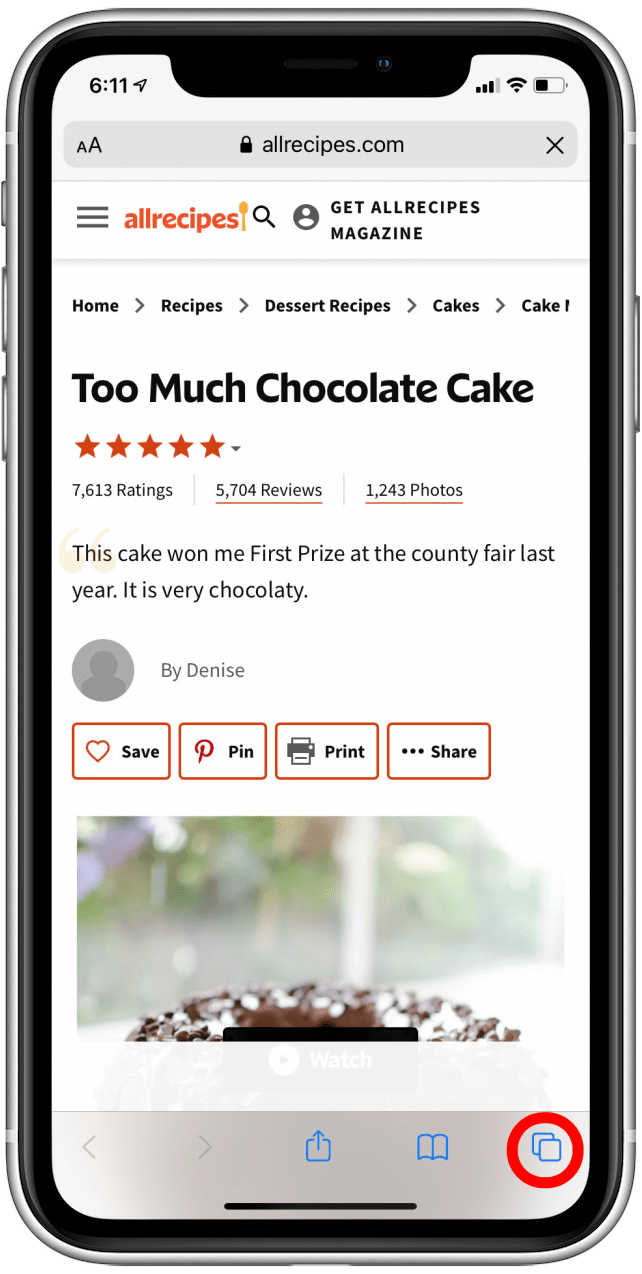Print this recipe
Image resolution: width=642 pixels, height=1274 pixels.
pyautogui.click(x=327, y=751)
